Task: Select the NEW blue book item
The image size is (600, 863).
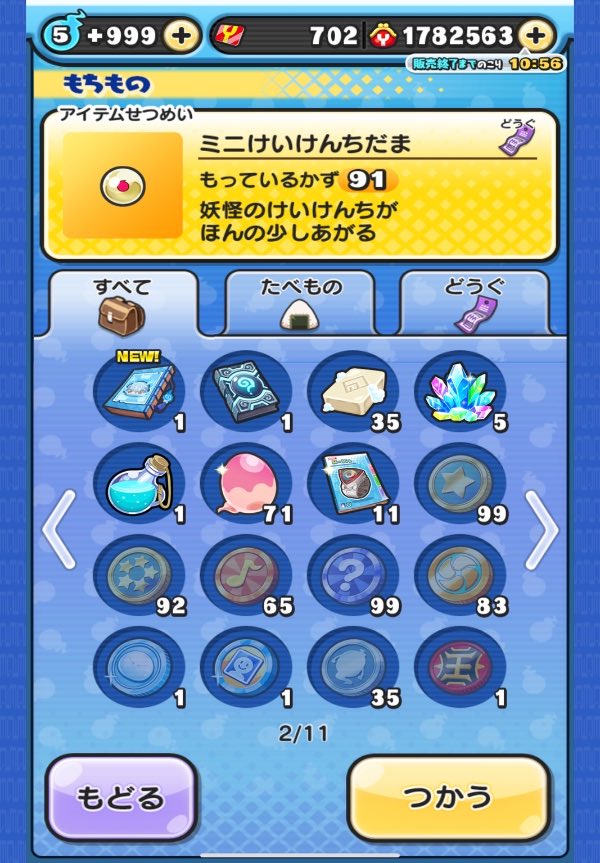Action: coord(139,390)
